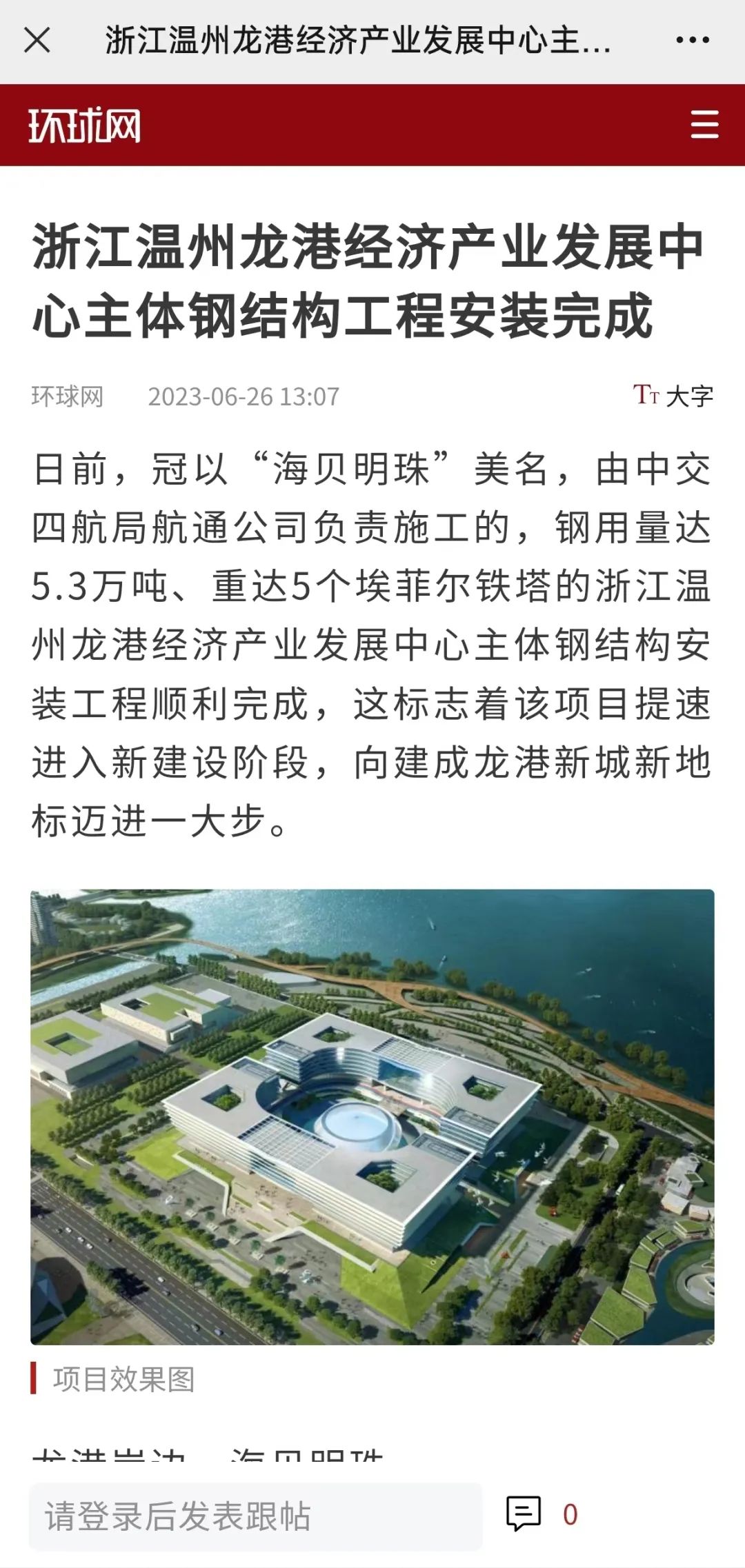Tap the timestamp 2023-06-26 13:07
The image size is (745, 1568).
tap(244, 395)
